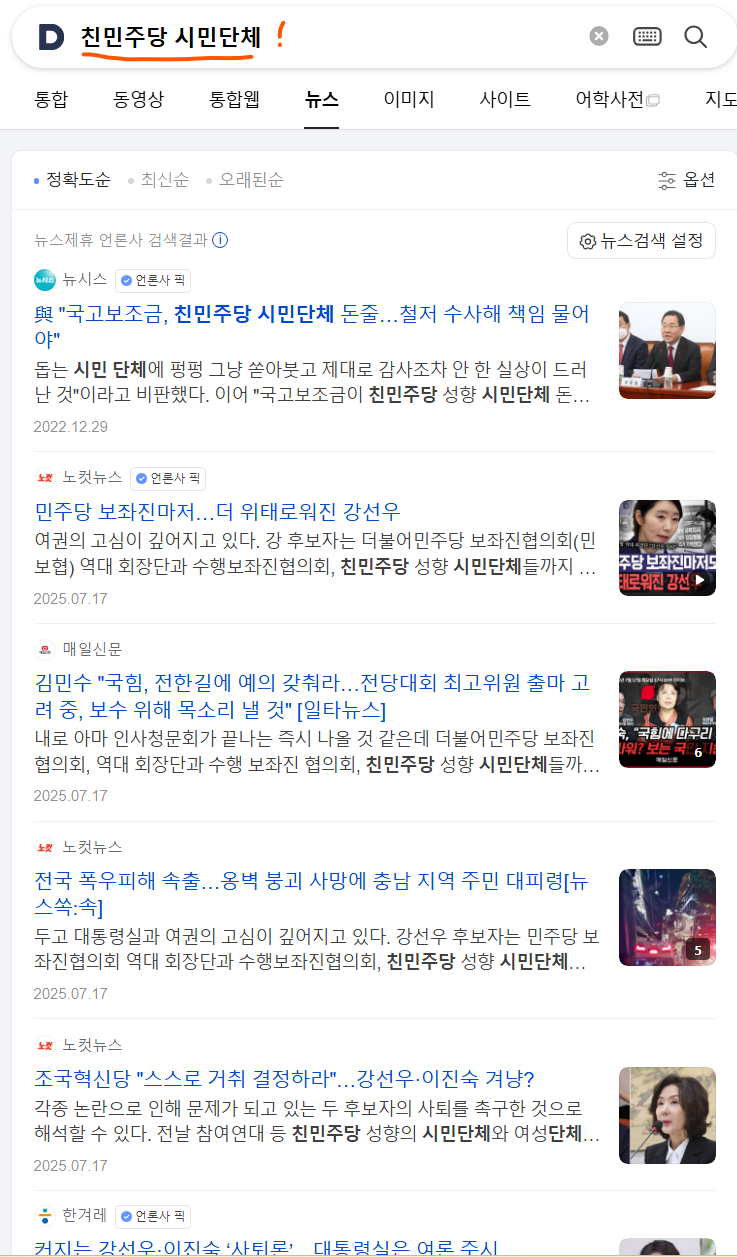Screen dimensions: 737x1257
Task: Switch to the 사이트 tab
Action: point(505,99)
